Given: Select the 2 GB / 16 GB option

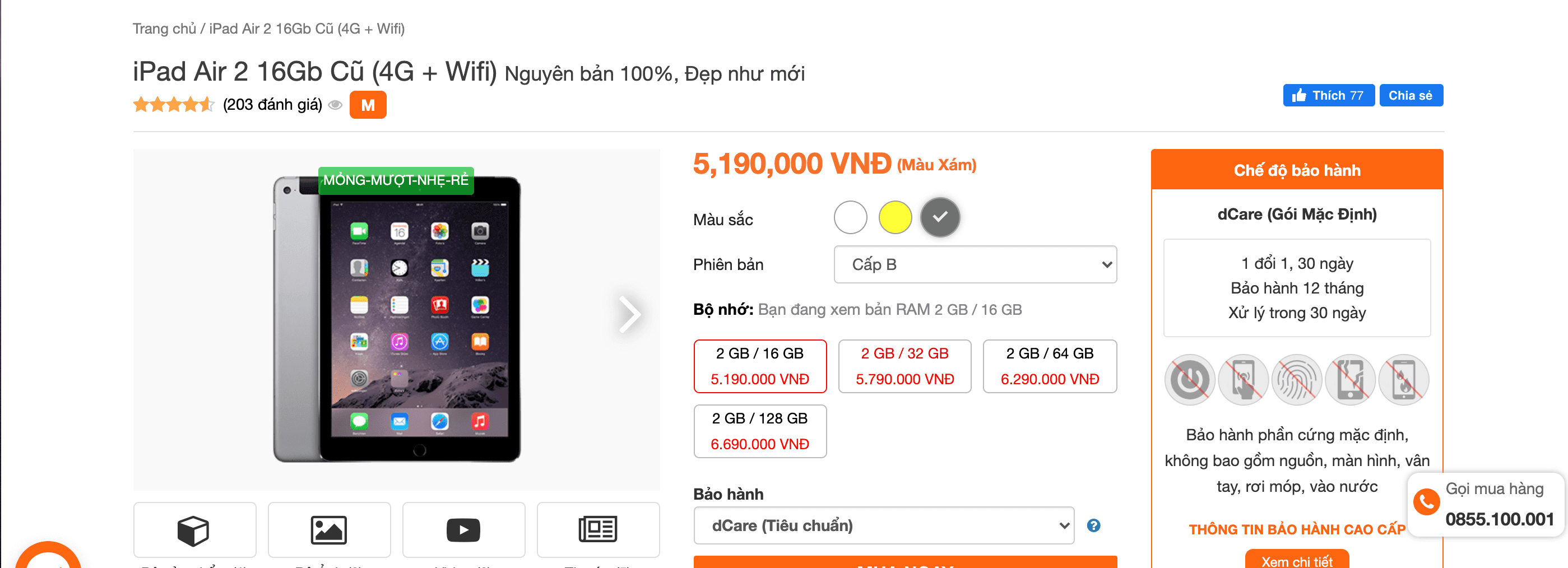Looking at the screenshot, I should point(759,366).
